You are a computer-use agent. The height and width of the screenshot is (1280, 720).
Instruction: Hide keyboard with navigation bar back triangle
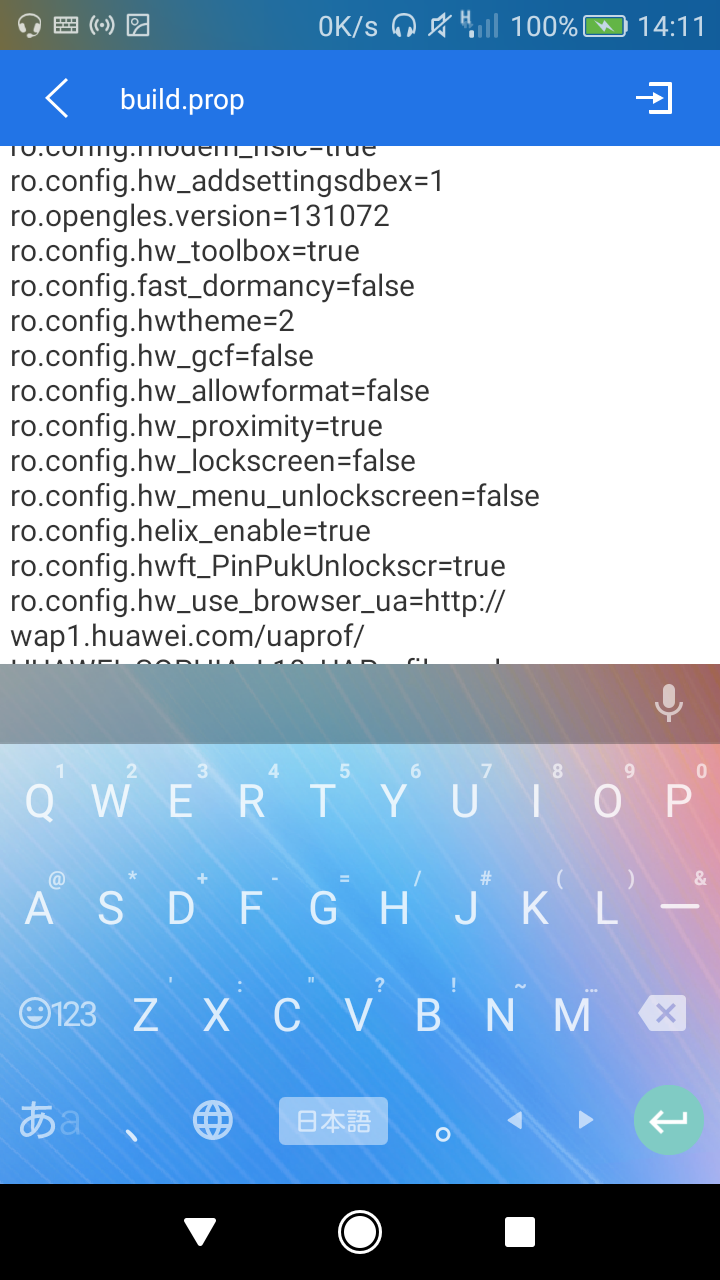[201, 1232]
